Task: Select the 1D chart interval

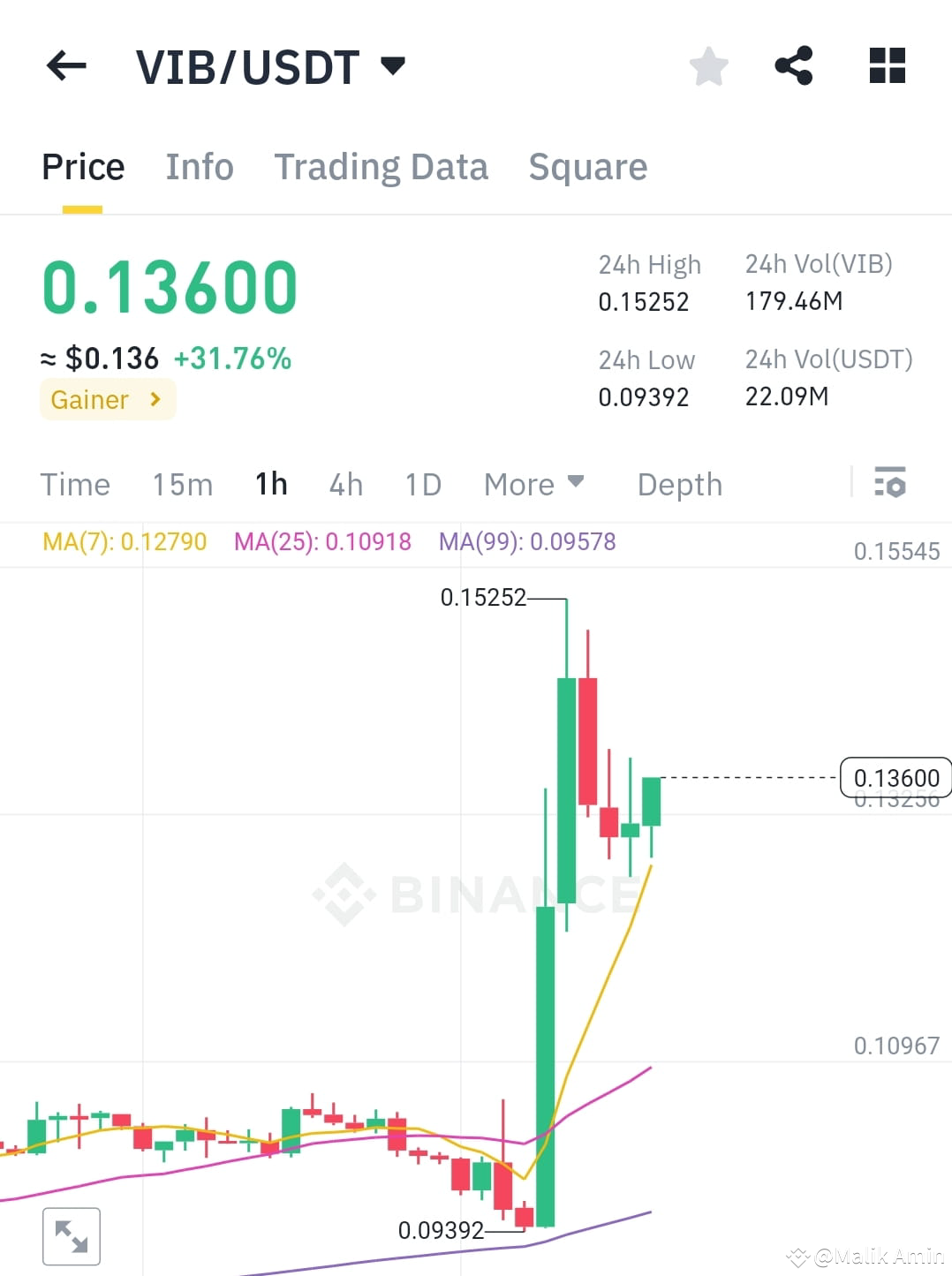Action: [x=421, y=484]
